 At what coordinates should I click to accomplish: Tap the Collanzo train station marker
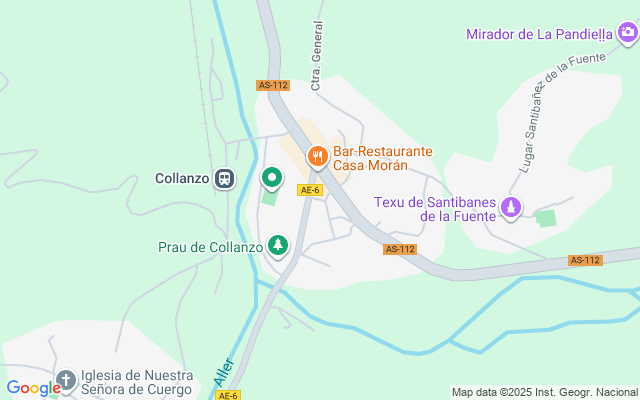point(224,179)
